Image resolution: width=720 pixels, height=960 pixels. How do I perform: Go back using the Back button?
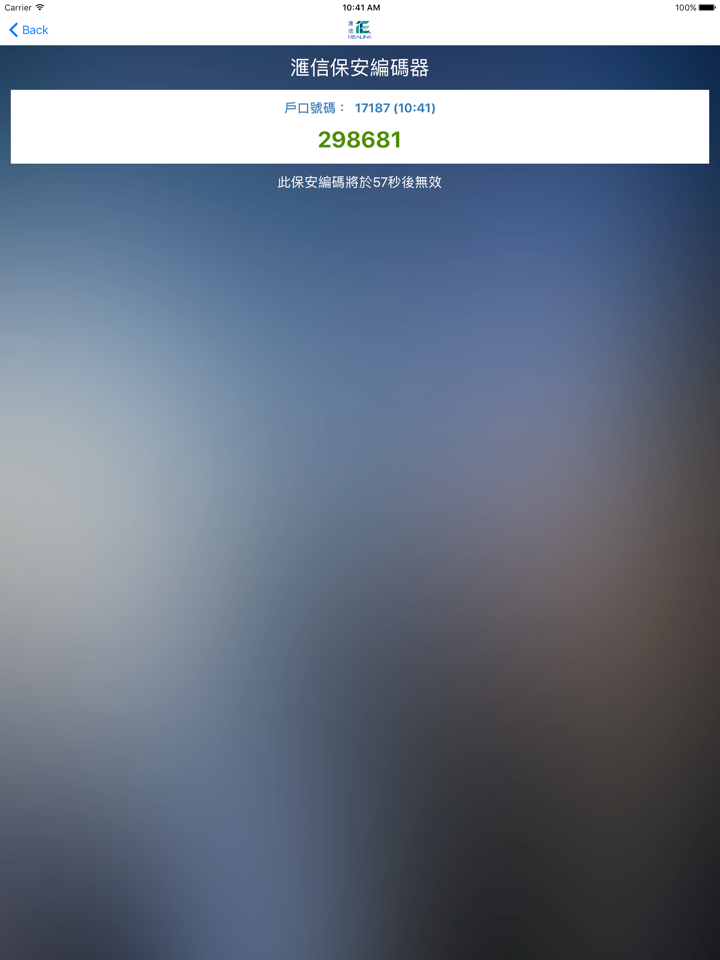[29, 30]
